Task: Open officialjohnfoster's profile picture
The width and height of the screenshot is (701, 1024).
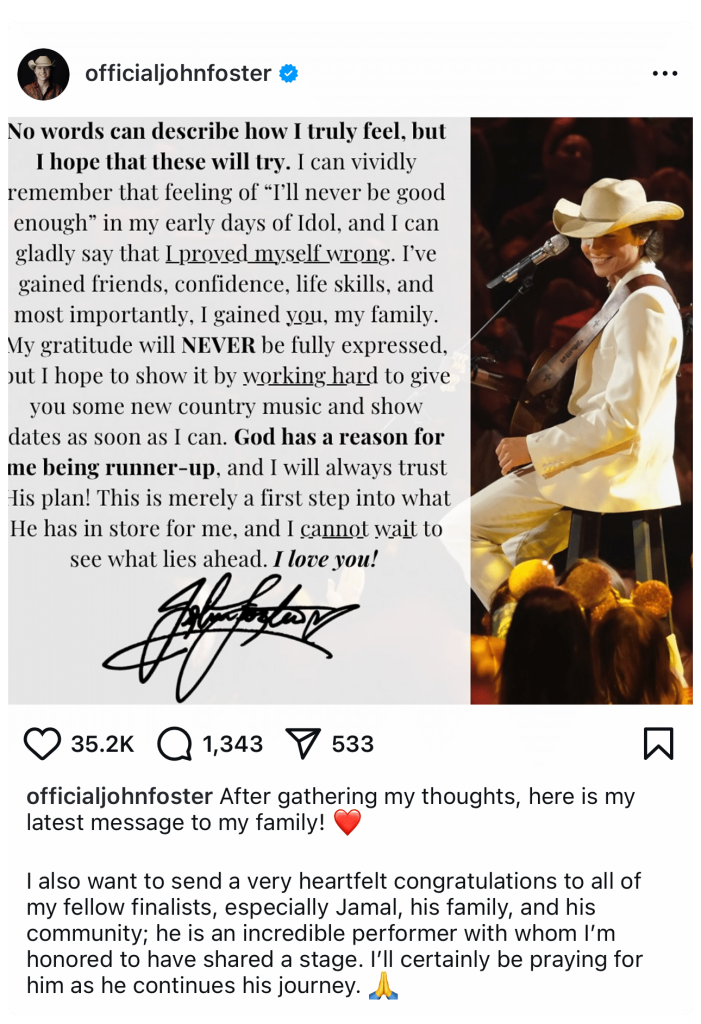Action: click(x=43, y=74)
